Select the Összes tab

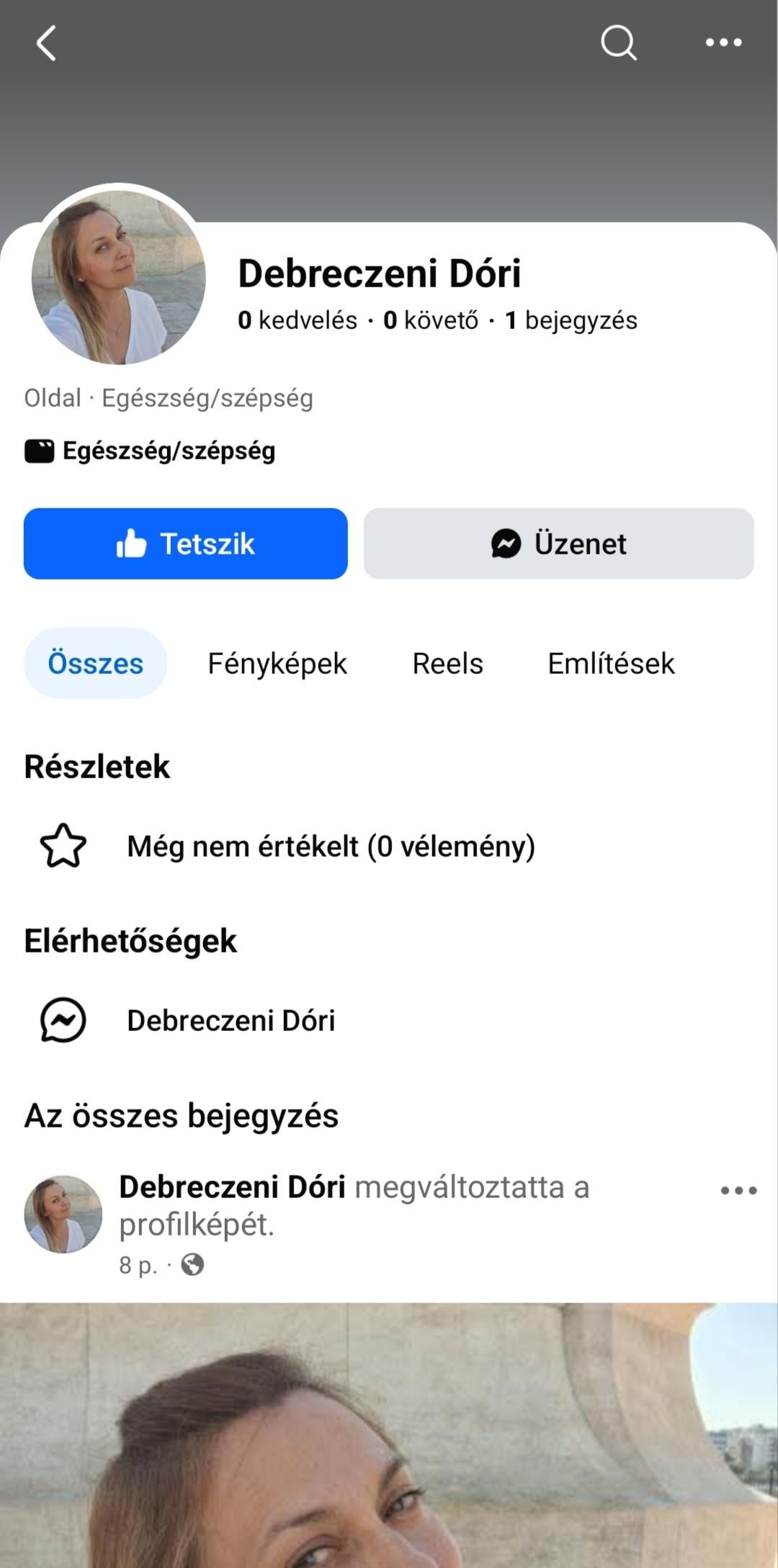pyautogui.click(x=96, y=663)
